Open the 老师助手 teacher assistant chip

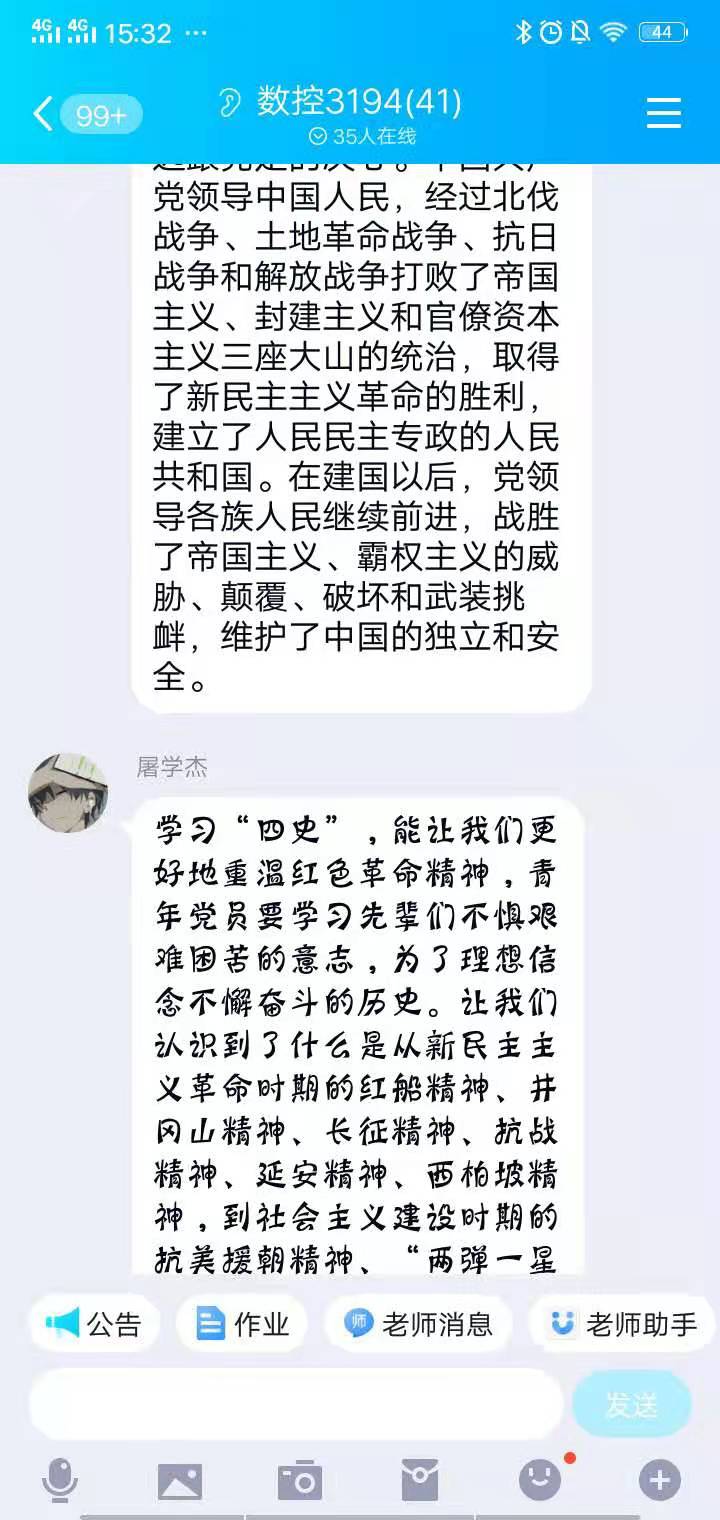pyautogui.click(x=623, y=1325)
